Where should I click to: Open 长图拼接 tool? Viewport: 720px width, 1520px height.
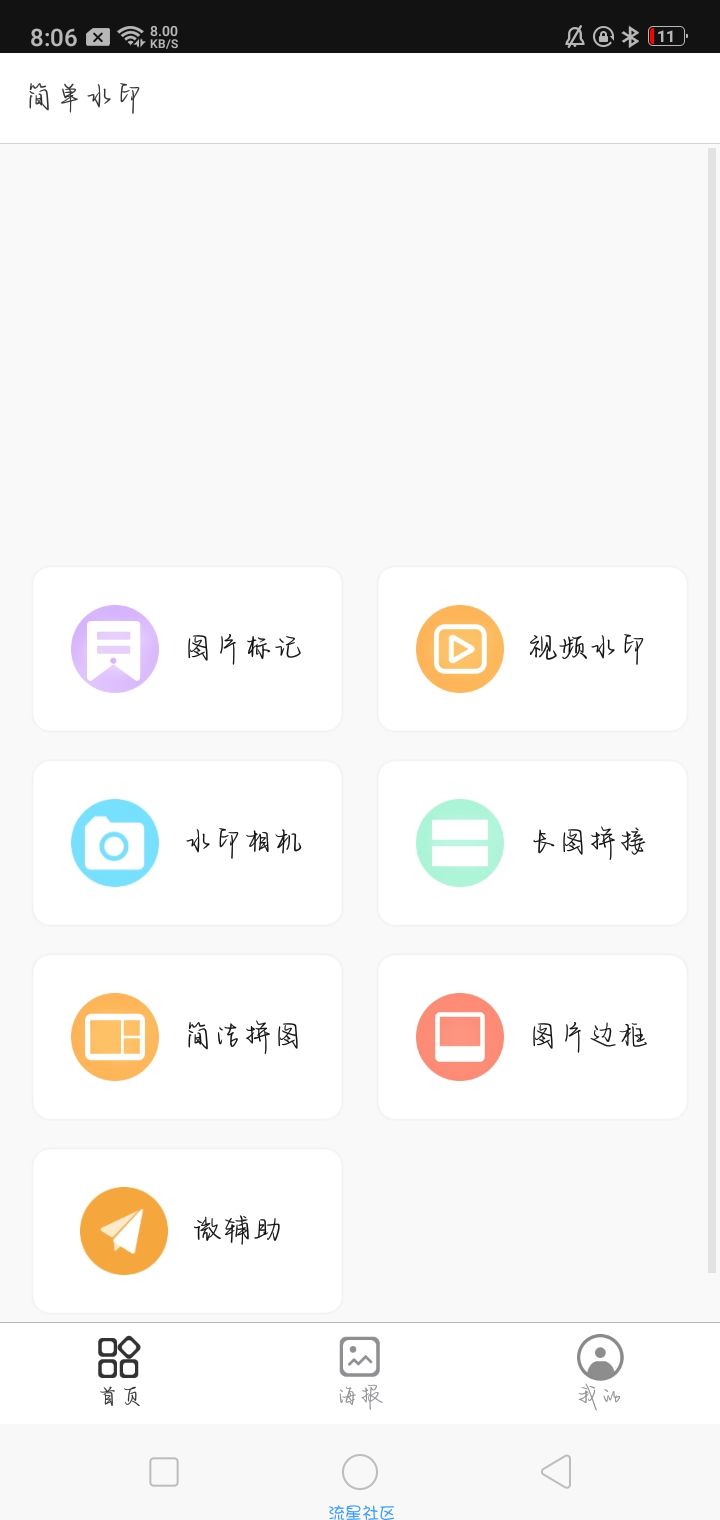pyautogui.click(x=532, y=843)
